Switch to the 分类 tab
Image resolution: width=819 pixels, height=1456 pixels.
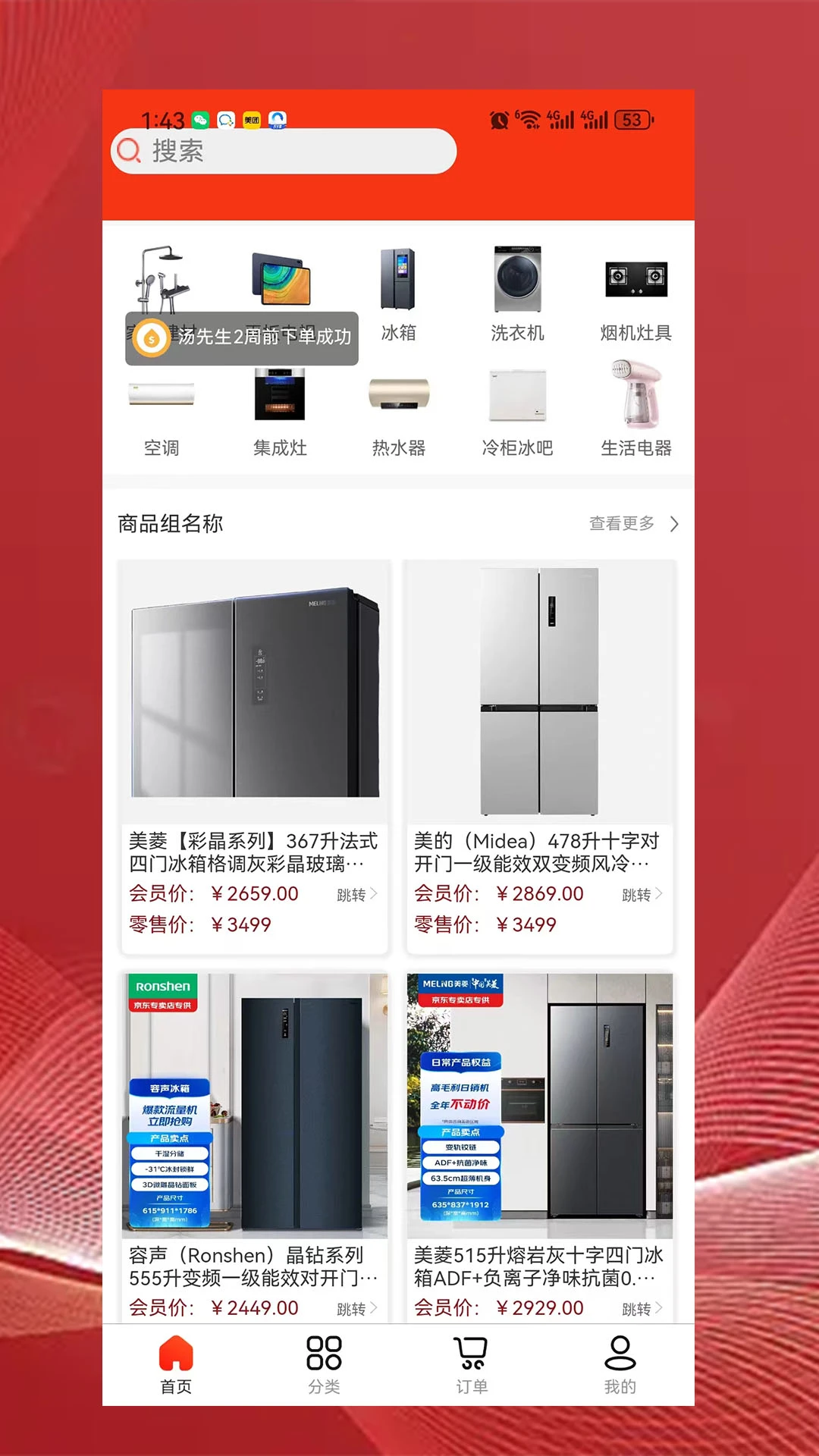pos(324,1365)
